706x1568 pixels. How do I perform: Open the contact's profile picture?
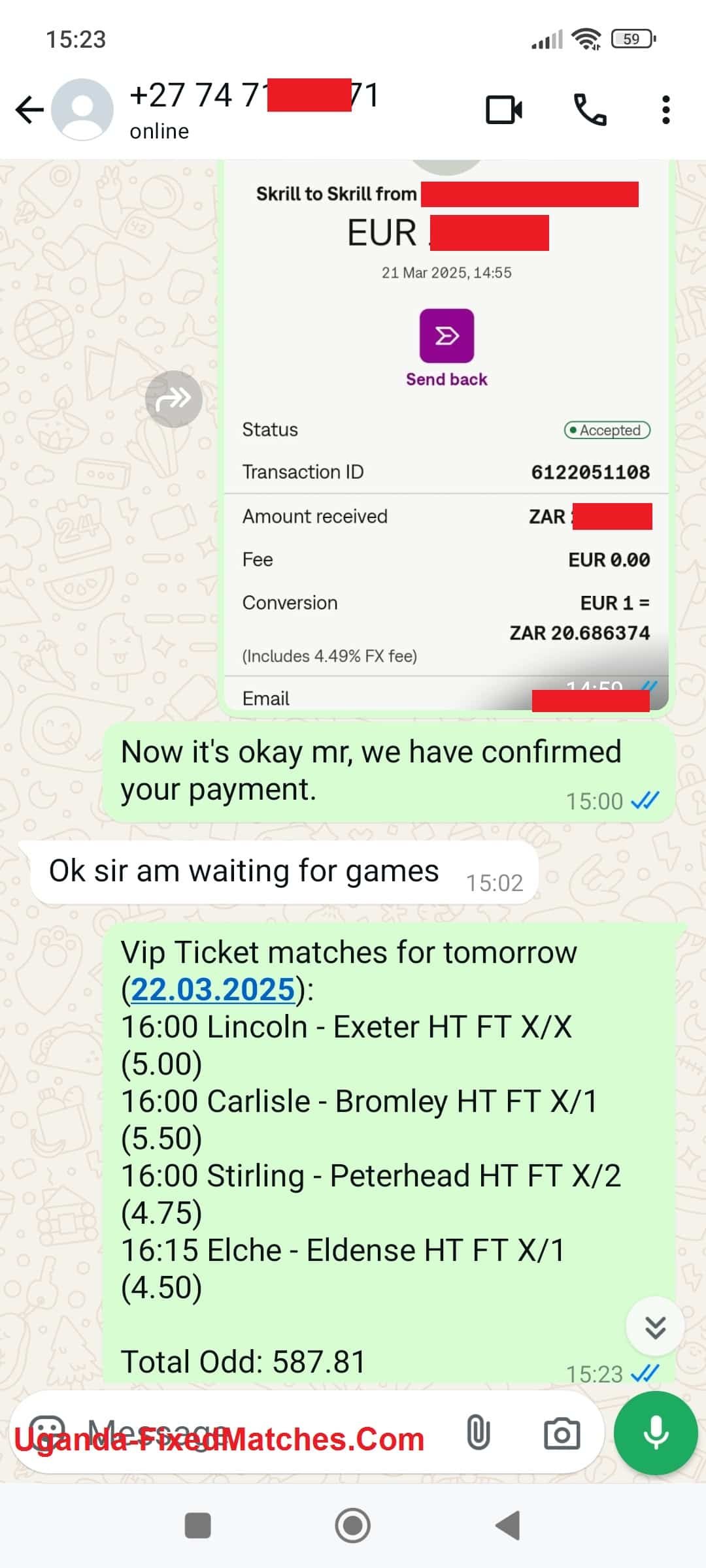tap(82, 109)
